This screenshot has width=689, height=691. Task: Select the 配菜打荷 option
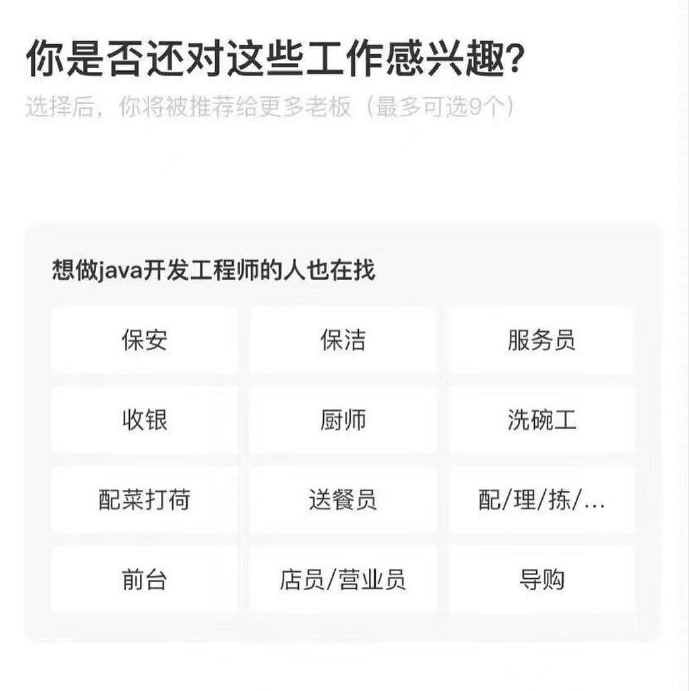pyautogui.click(x=144, y=500)
